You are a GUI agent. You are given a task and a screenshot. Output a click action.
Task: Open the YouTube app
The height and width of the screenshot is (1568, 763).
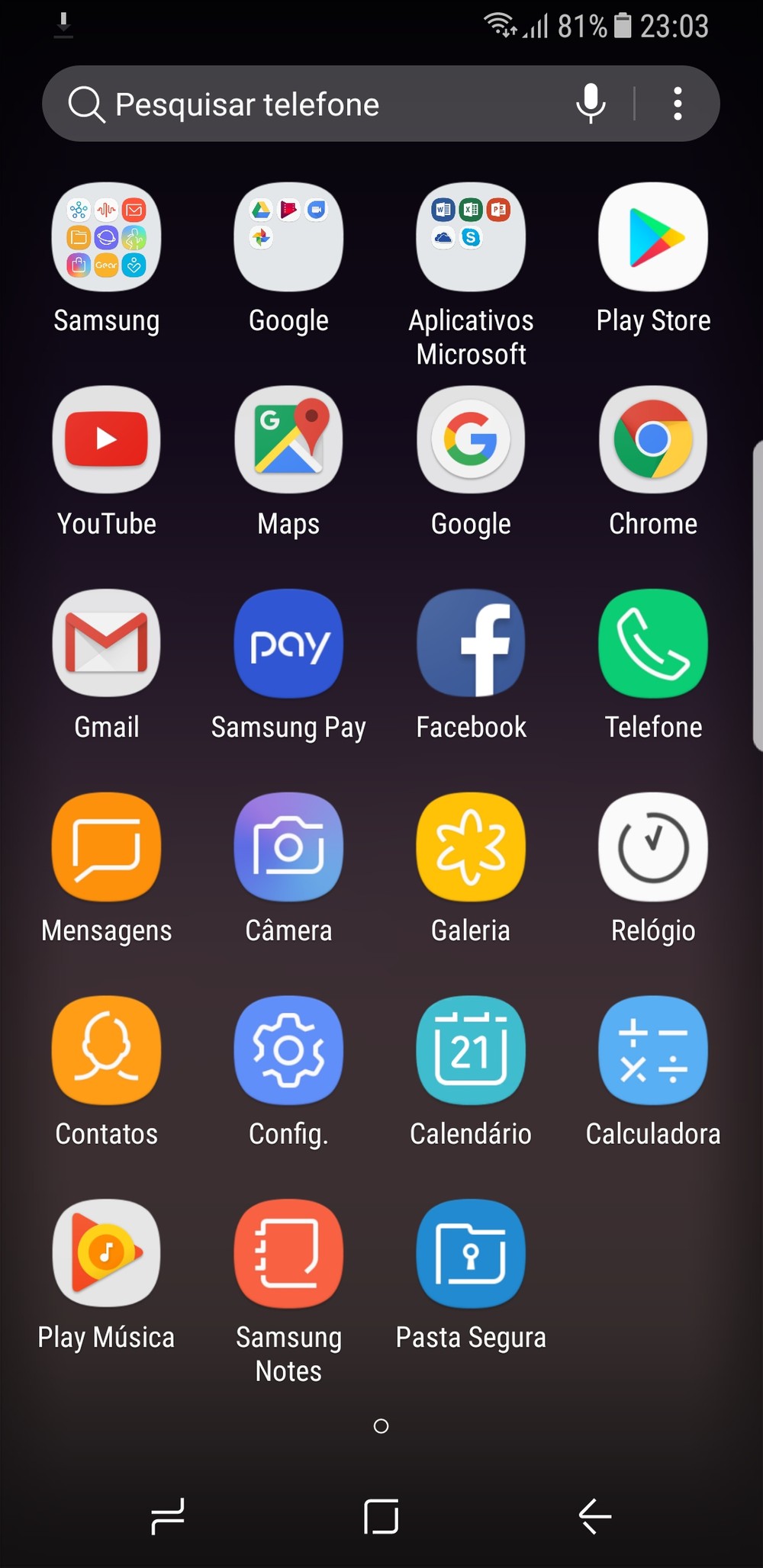tap(106, 440)
